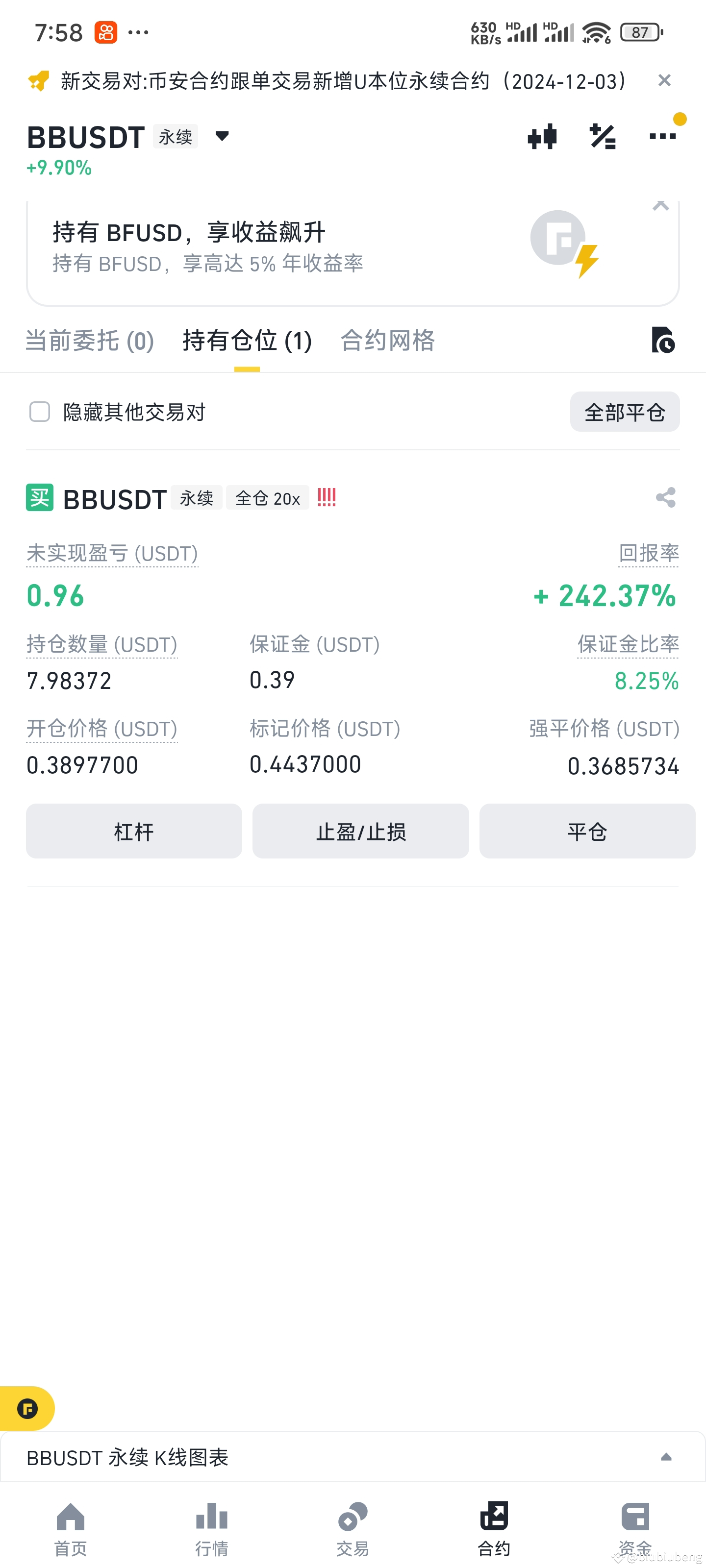Expand the BBUSDT 永续 K线图表 panel
Viewport: 706px width, 1568px height.
tap(665, 1457)
